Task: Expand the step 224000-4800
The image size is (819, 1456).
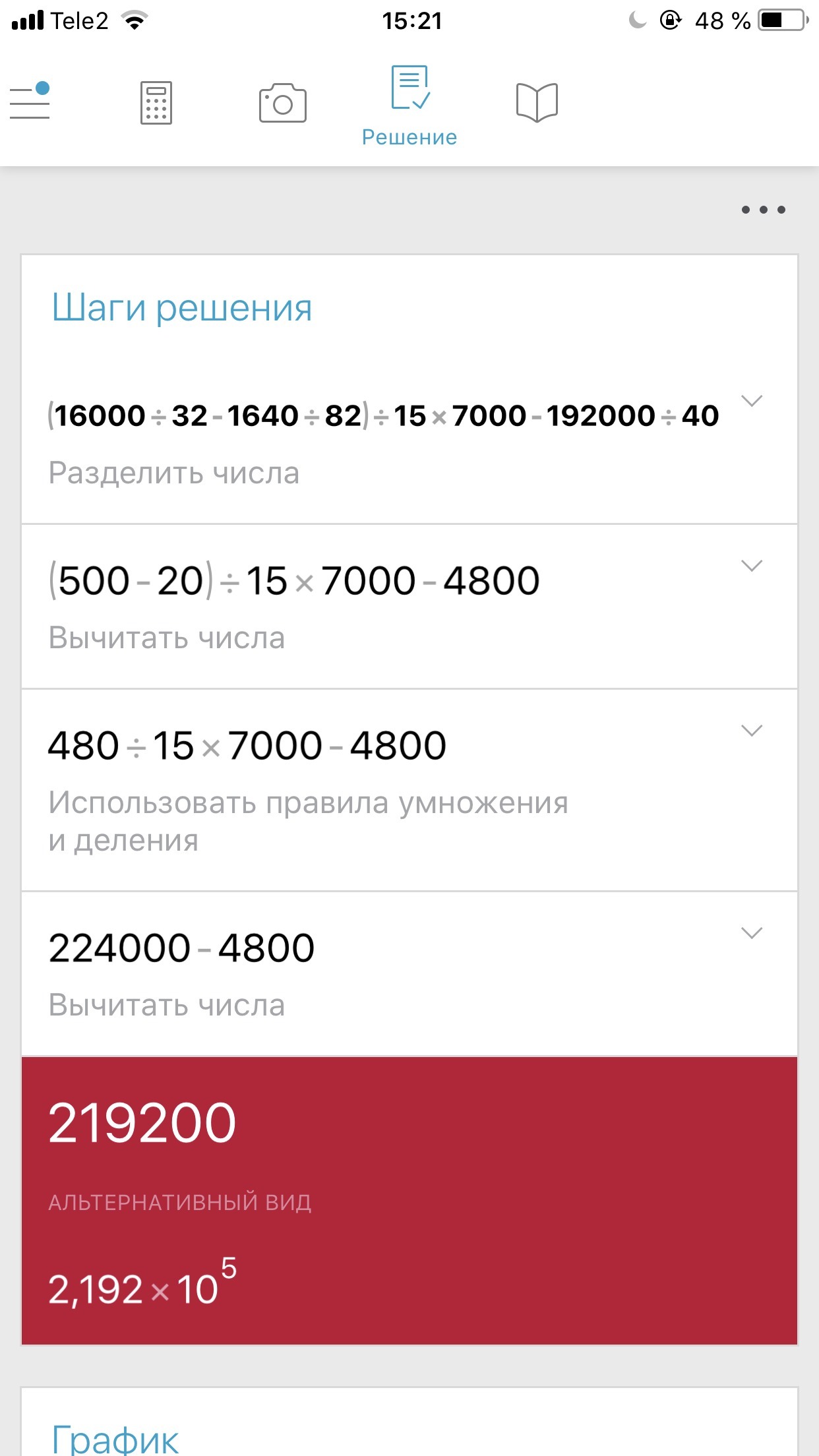Action: 752,932
